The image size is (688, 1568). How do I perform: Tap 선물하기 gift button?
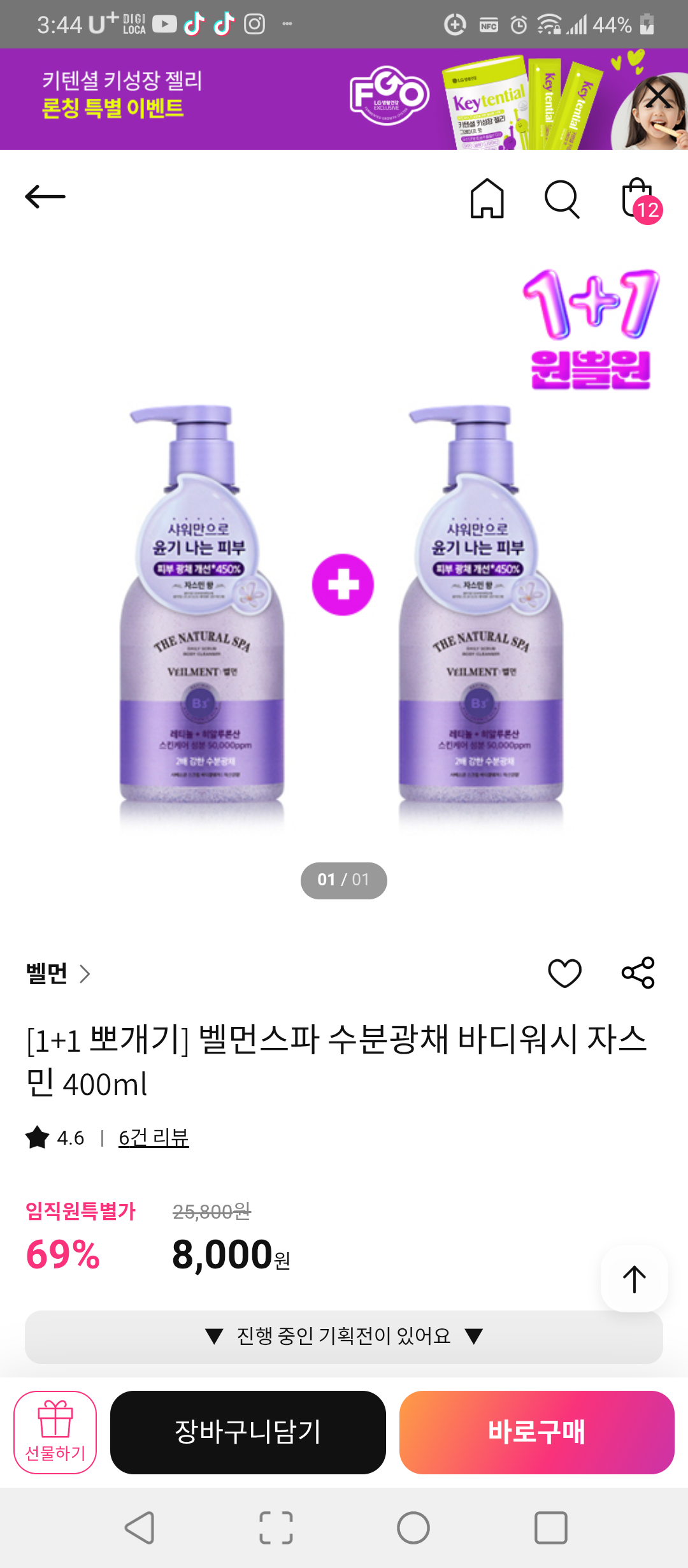coord(55,1432)
